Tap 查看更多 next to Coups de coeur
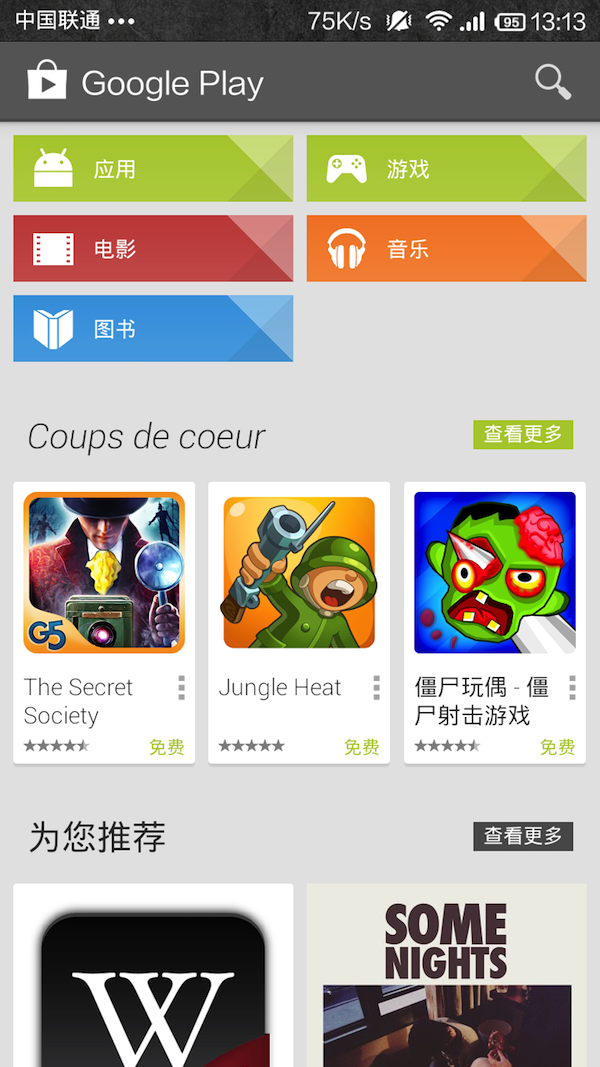The height and width of the screenshot is (1067, 600). (x=523, y=434)
